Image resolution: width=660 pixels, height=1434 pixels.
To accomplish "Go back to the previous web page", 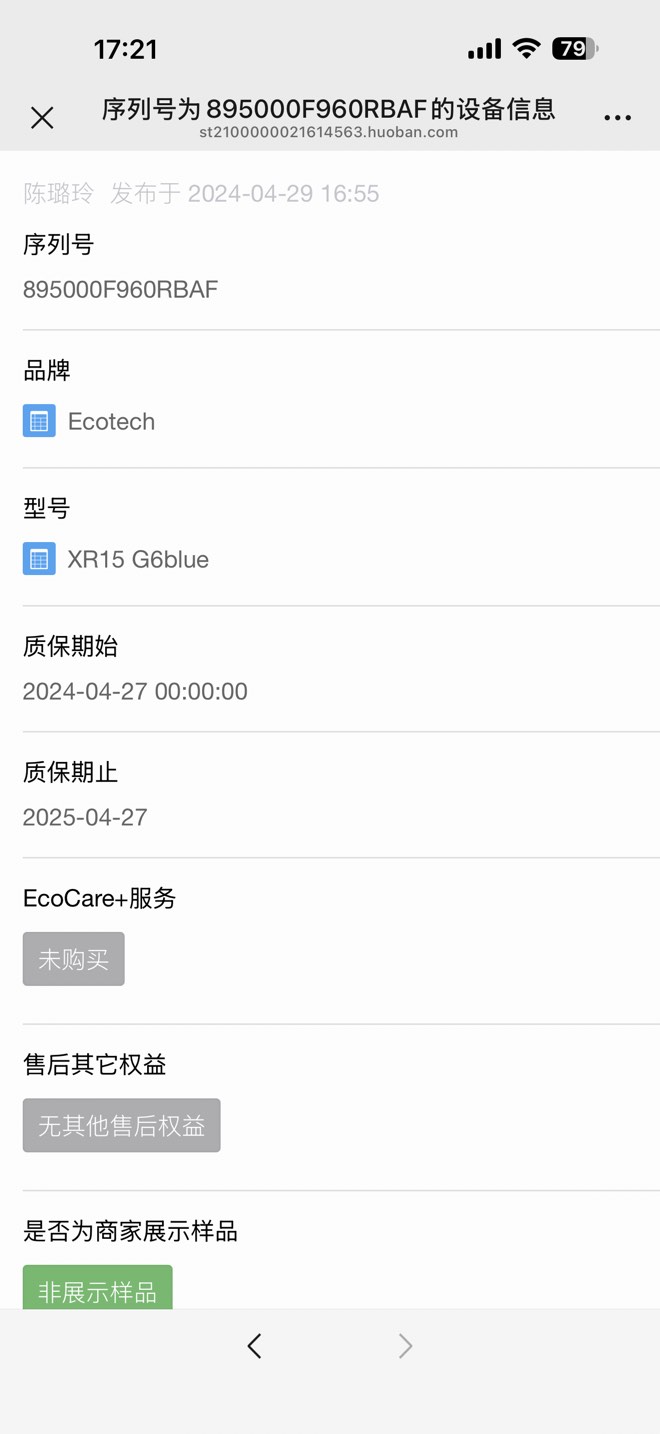I will (254, 1346).
